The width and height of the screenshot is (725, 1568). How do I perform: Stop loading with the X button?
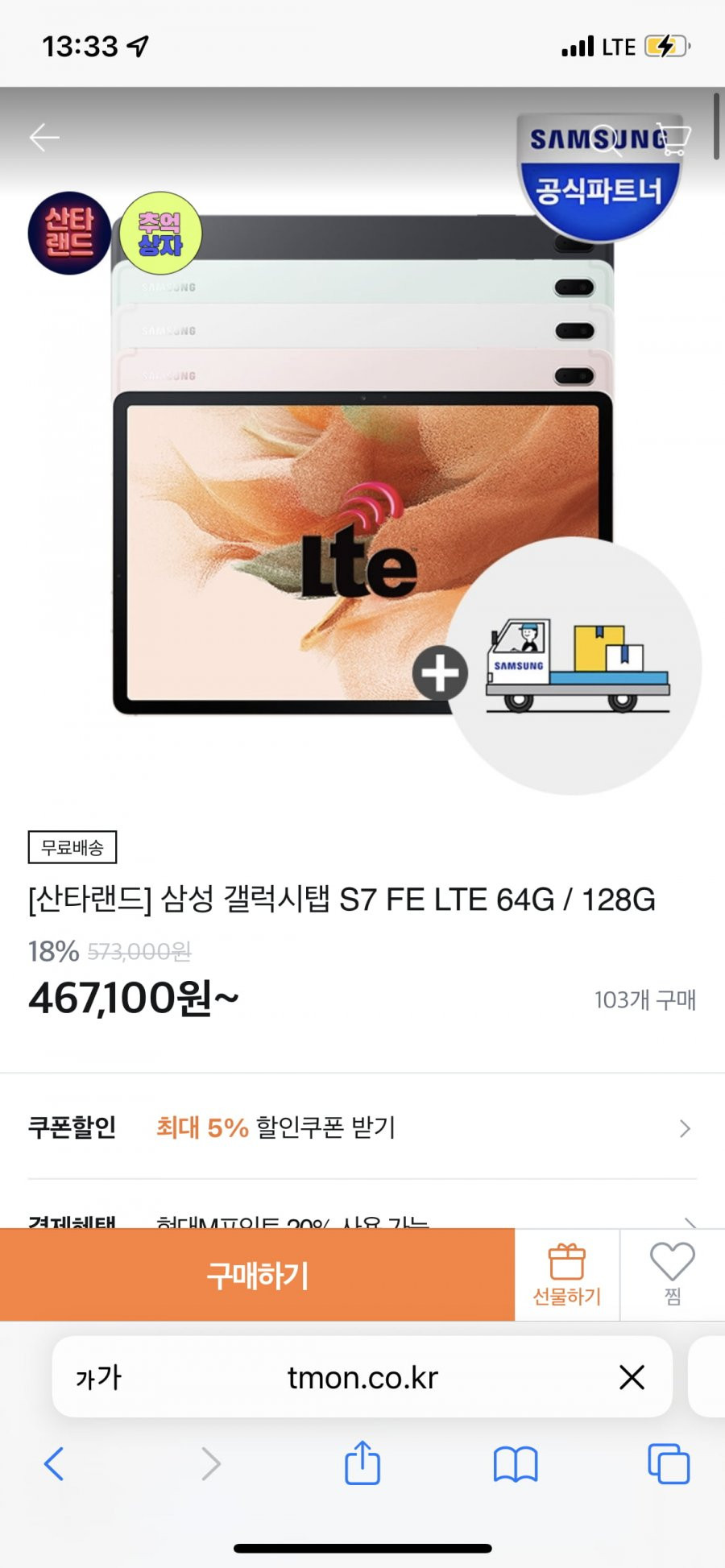coord(632,1378)
